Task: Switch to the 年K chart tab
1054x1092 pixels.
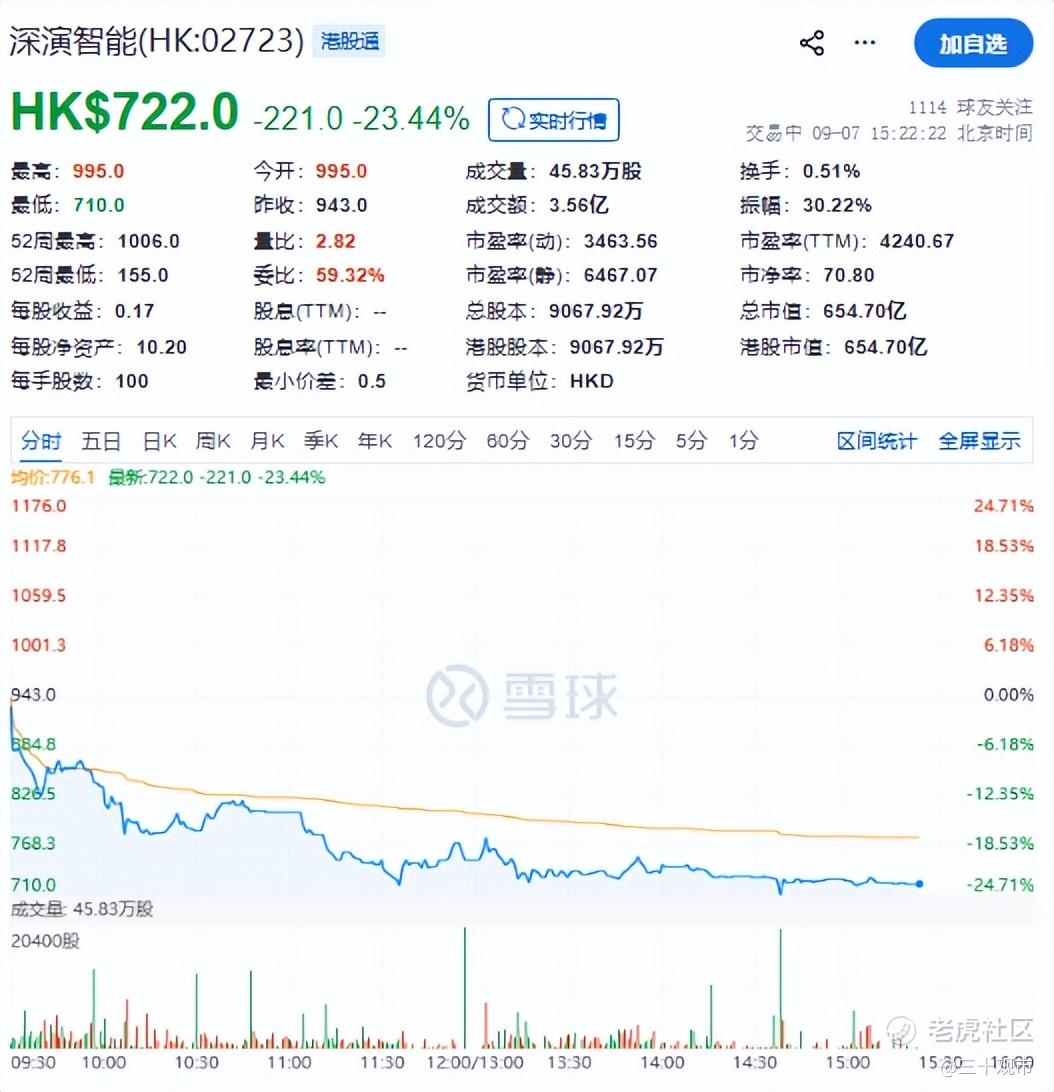Action: click(x=375, y=441)
